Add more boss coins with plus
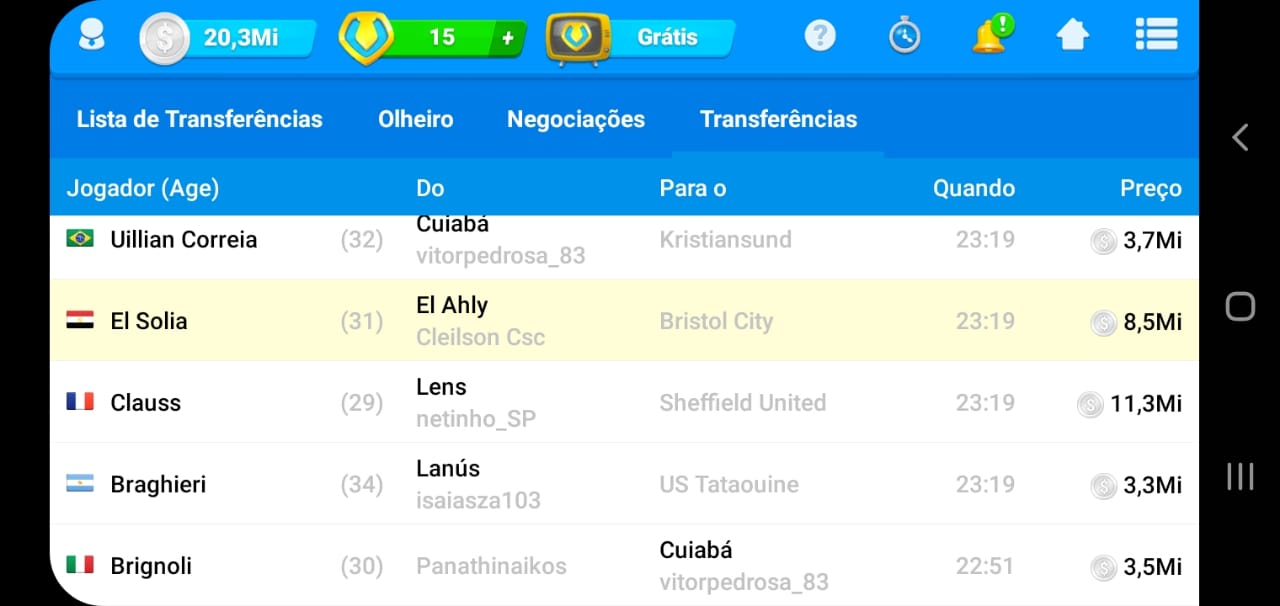1280x606 pixels. point(507,38)
